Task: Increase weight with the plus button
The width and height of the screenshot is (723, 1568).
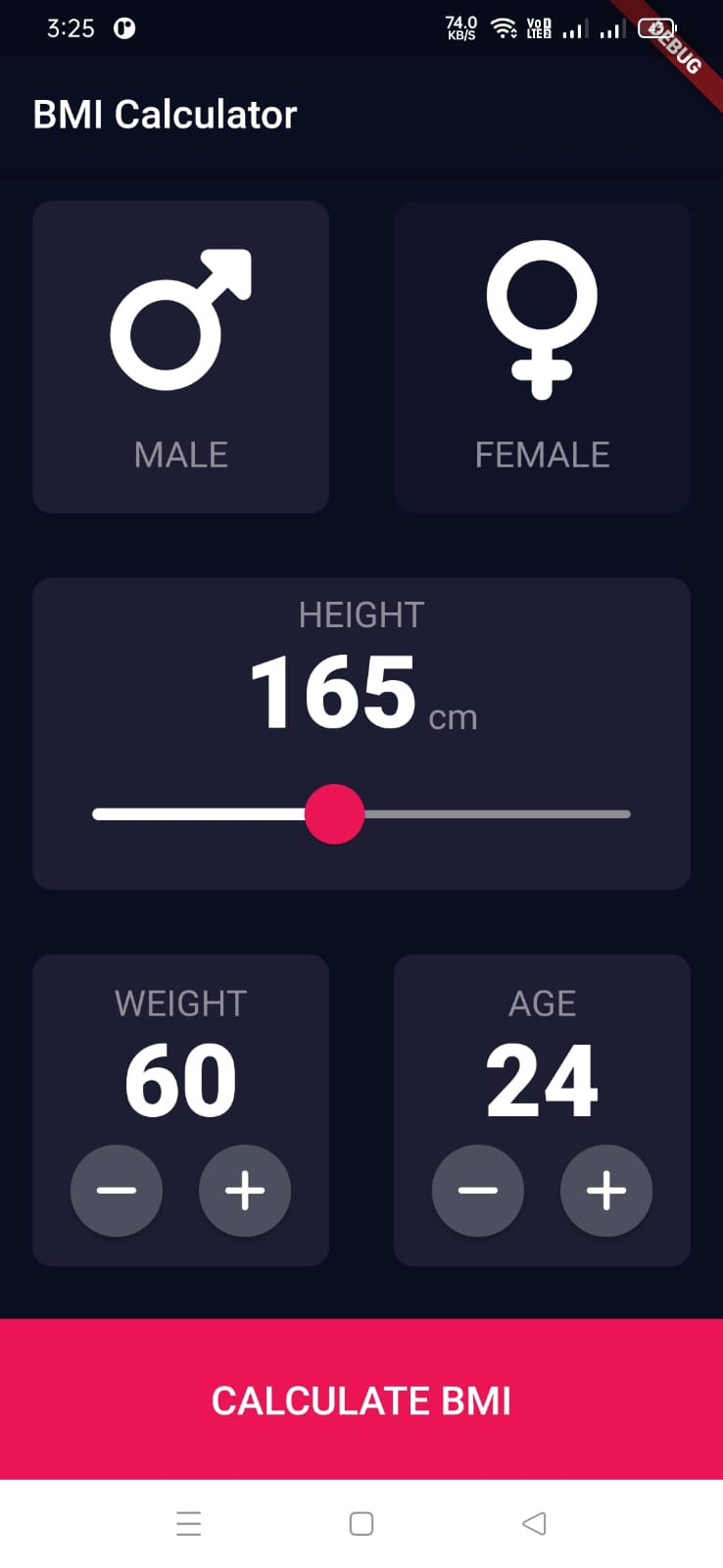Action: [245, 1191]
